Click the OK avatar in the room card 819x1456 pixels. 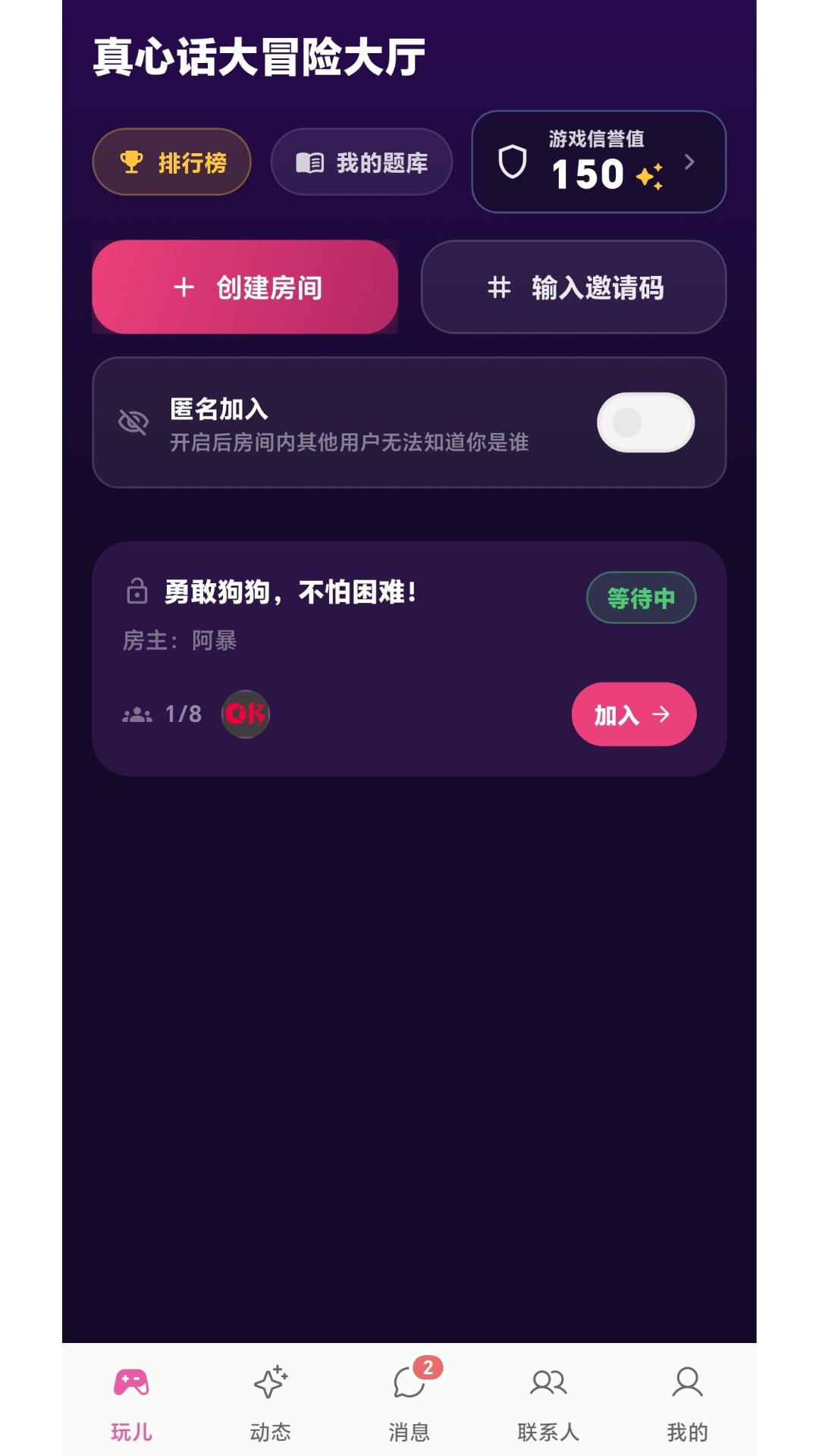click(x=245, y=713)
